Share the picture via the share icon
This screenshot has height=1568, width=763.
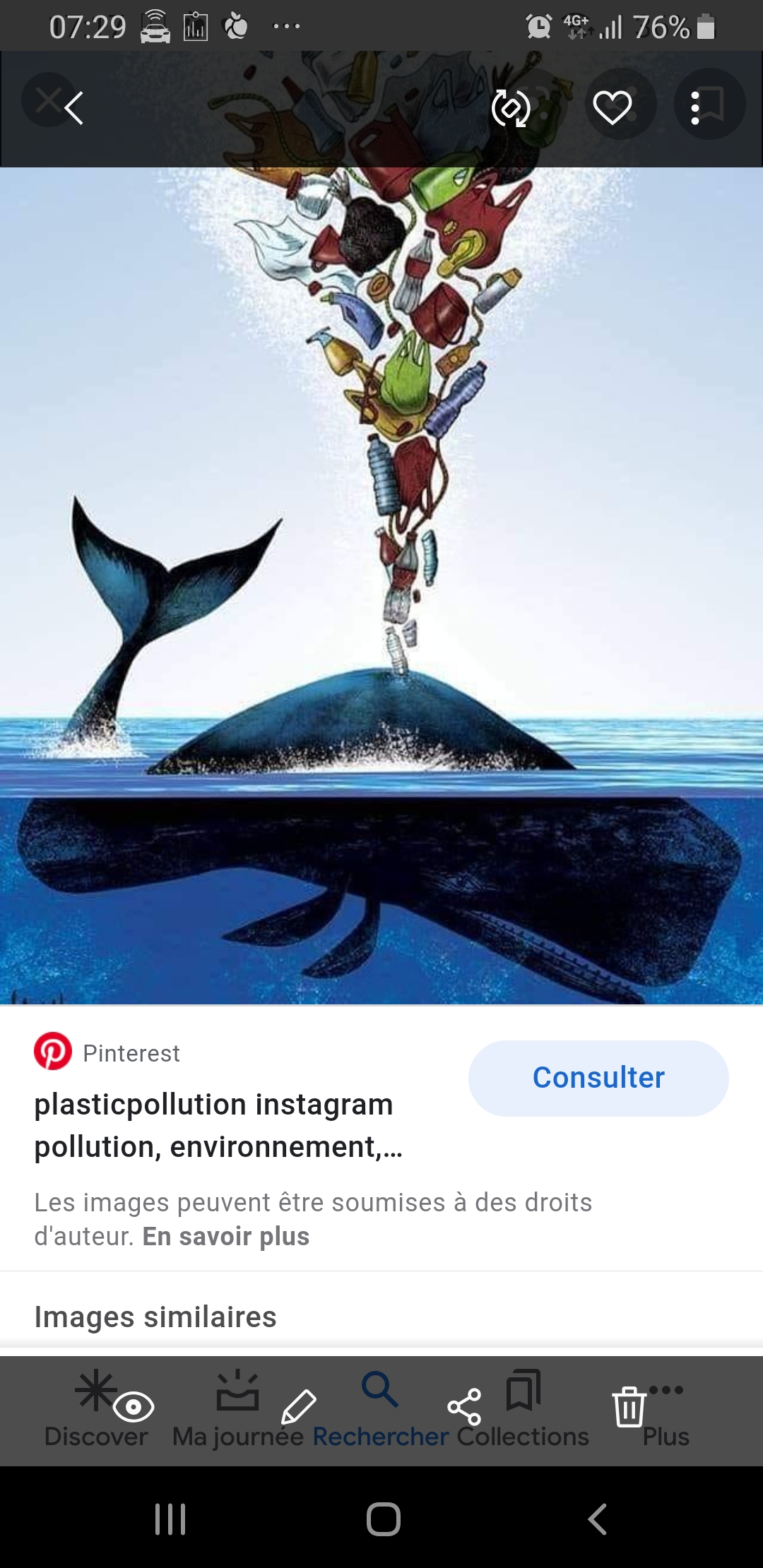(x=464, y=1406)
